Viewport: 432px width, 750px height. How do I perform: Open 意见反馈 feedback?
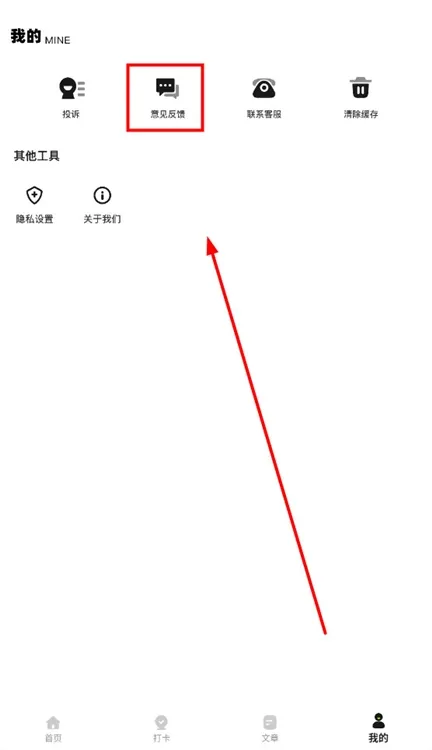coord(167,98)
